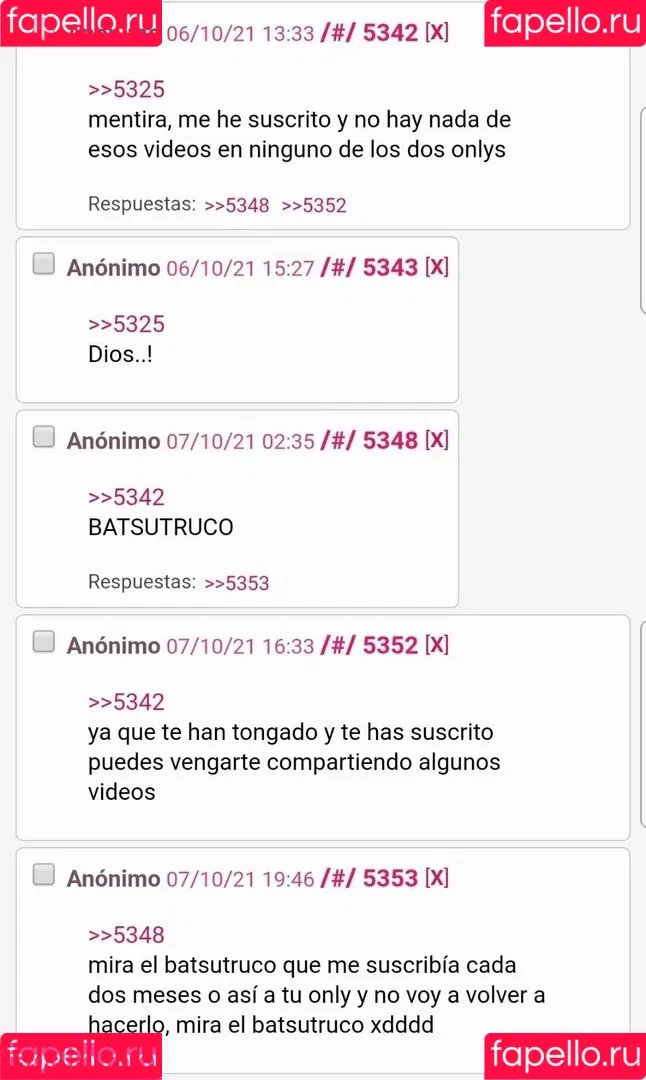
Task: Tap the /#/ anchor on post 5348
Action: 338,440
